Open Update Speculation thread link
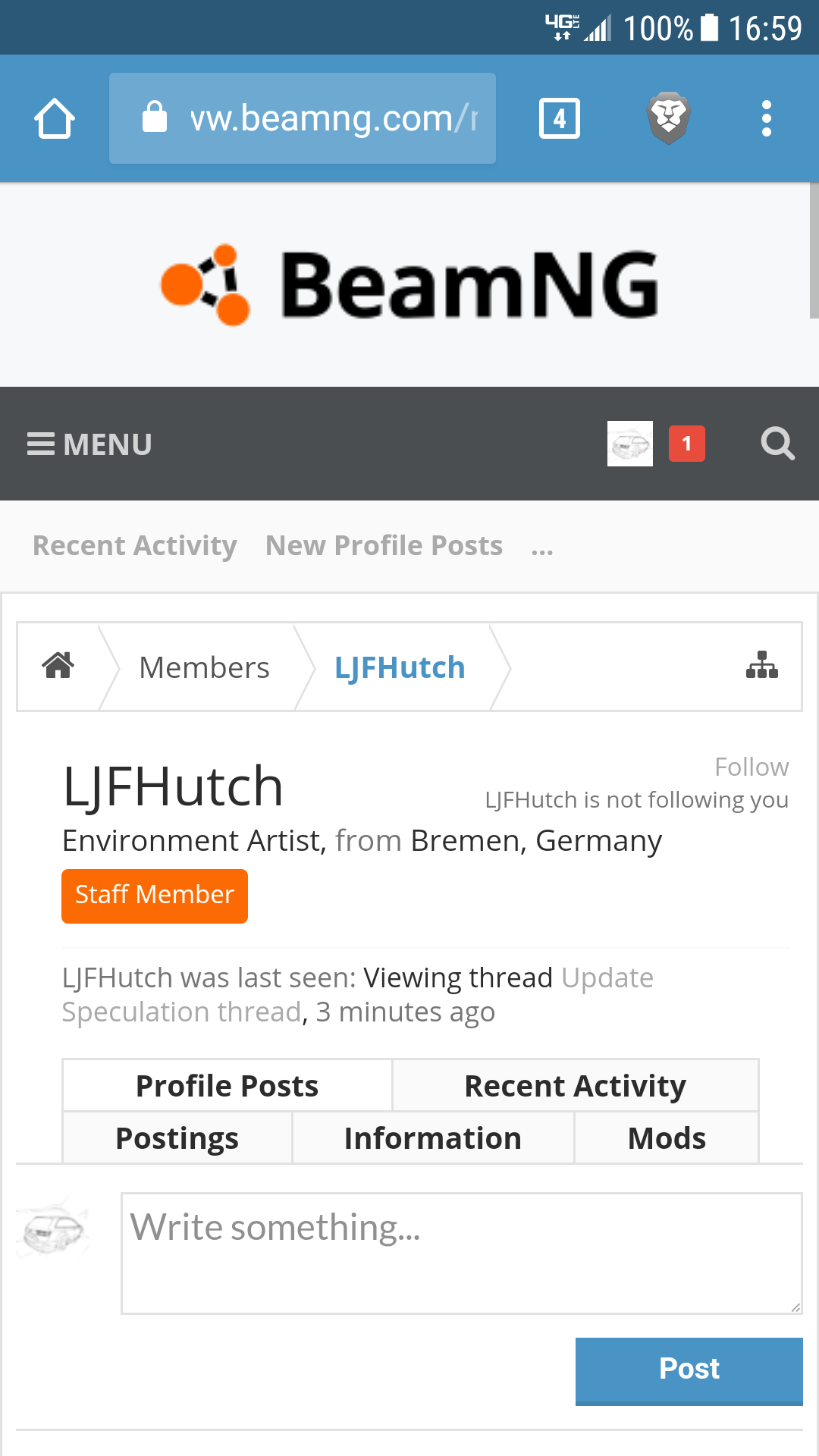Image resolution: width=819 pixels, height=1456 pixels. tap(358, 995)
